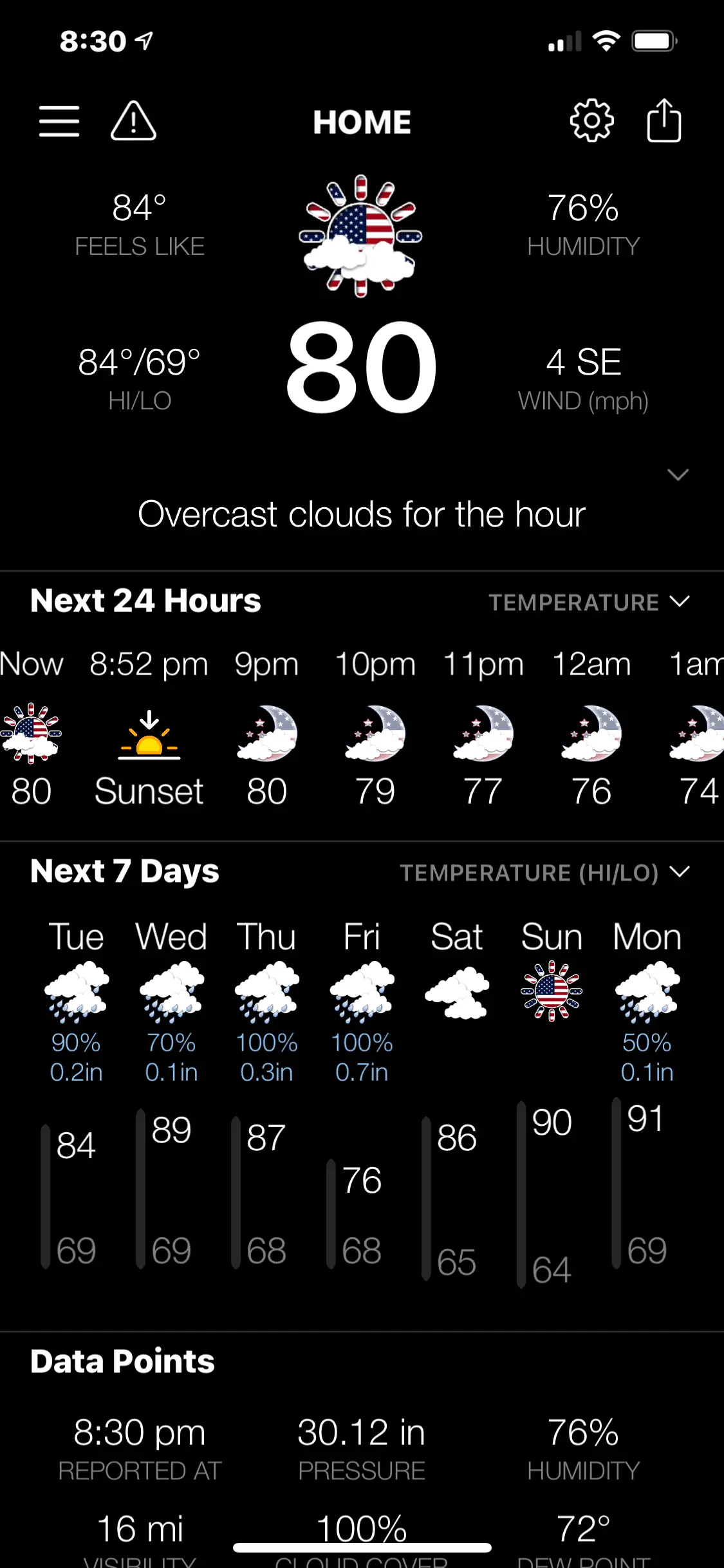Open settings gear icon
The height and width of the screenshot is (1568, 724).
(591, 121)
